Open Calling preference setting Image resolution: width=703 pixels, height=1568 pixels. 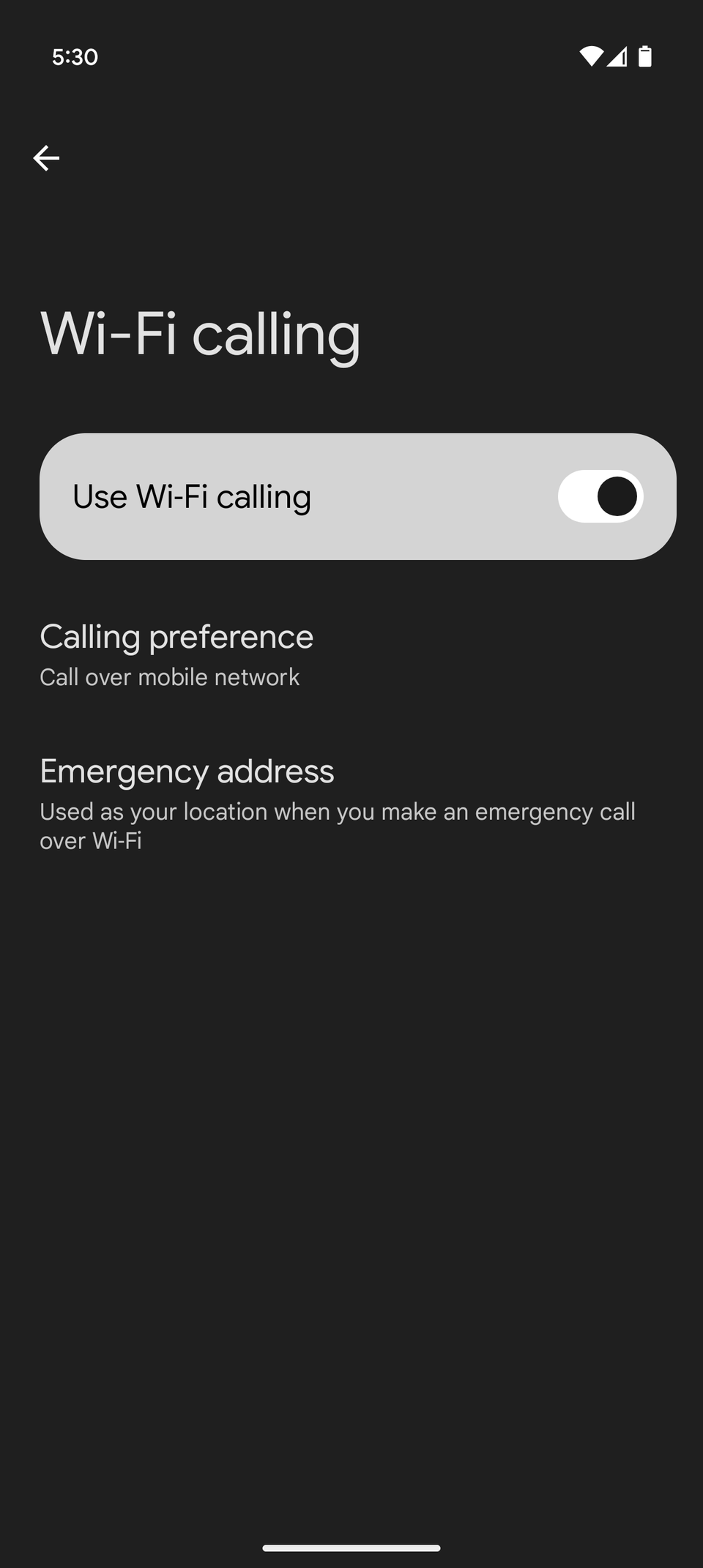176,654
